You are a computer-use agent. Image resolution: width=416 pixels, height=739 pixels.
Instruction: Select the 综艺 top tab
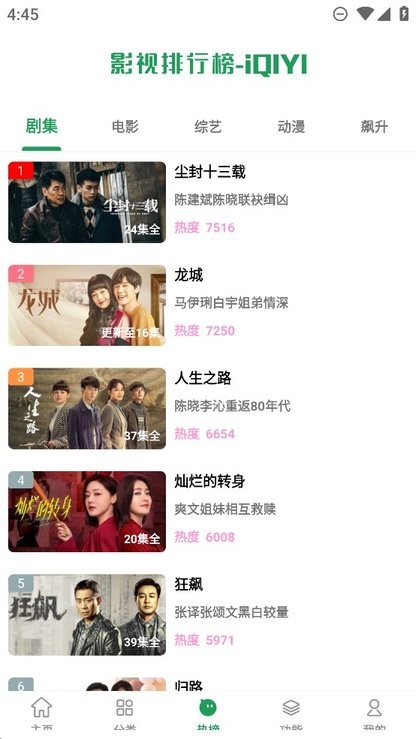[x=208, y=126]
